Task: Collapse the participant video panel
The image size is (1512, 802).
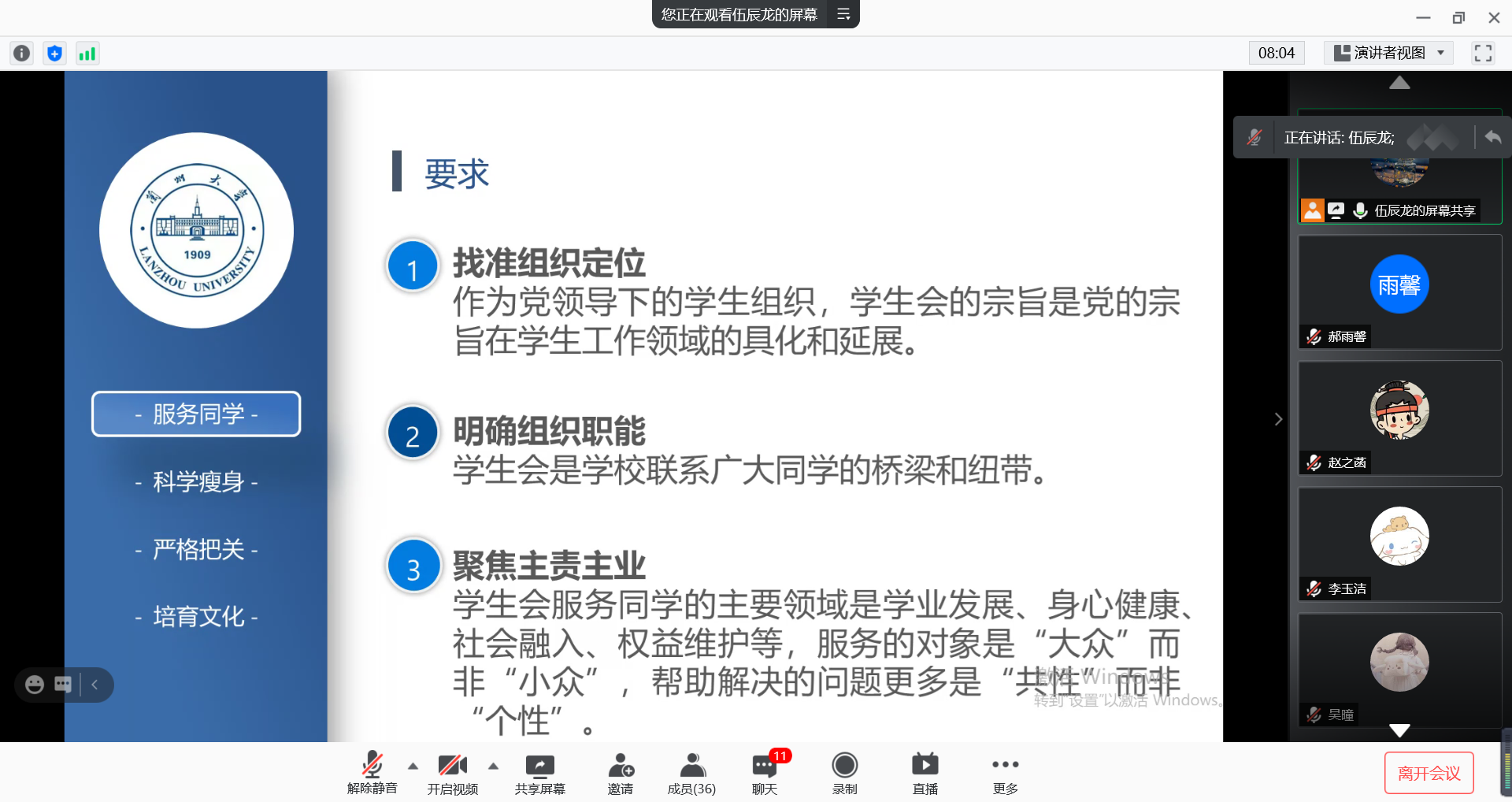Action: [x=1278, y=419]
